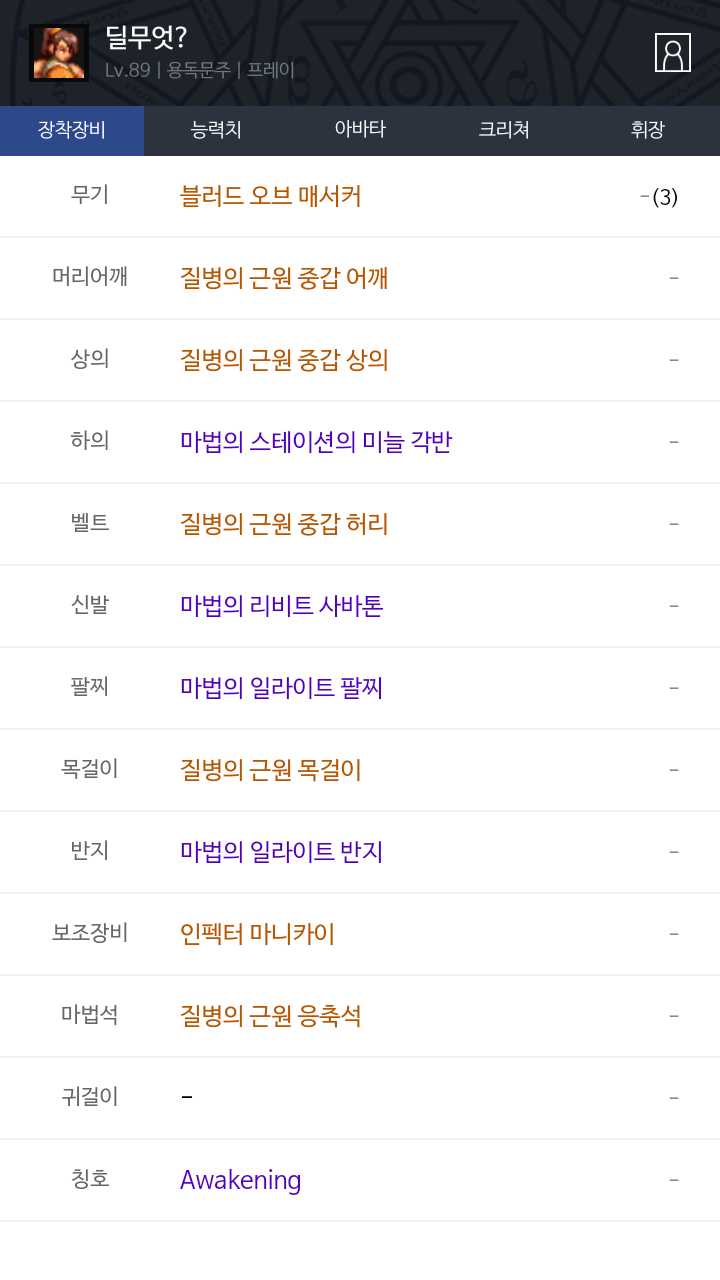The image size is (720, 1280).
Task: Open 마법의 스테이션의 미늘 각반 item
Action: 316,442
